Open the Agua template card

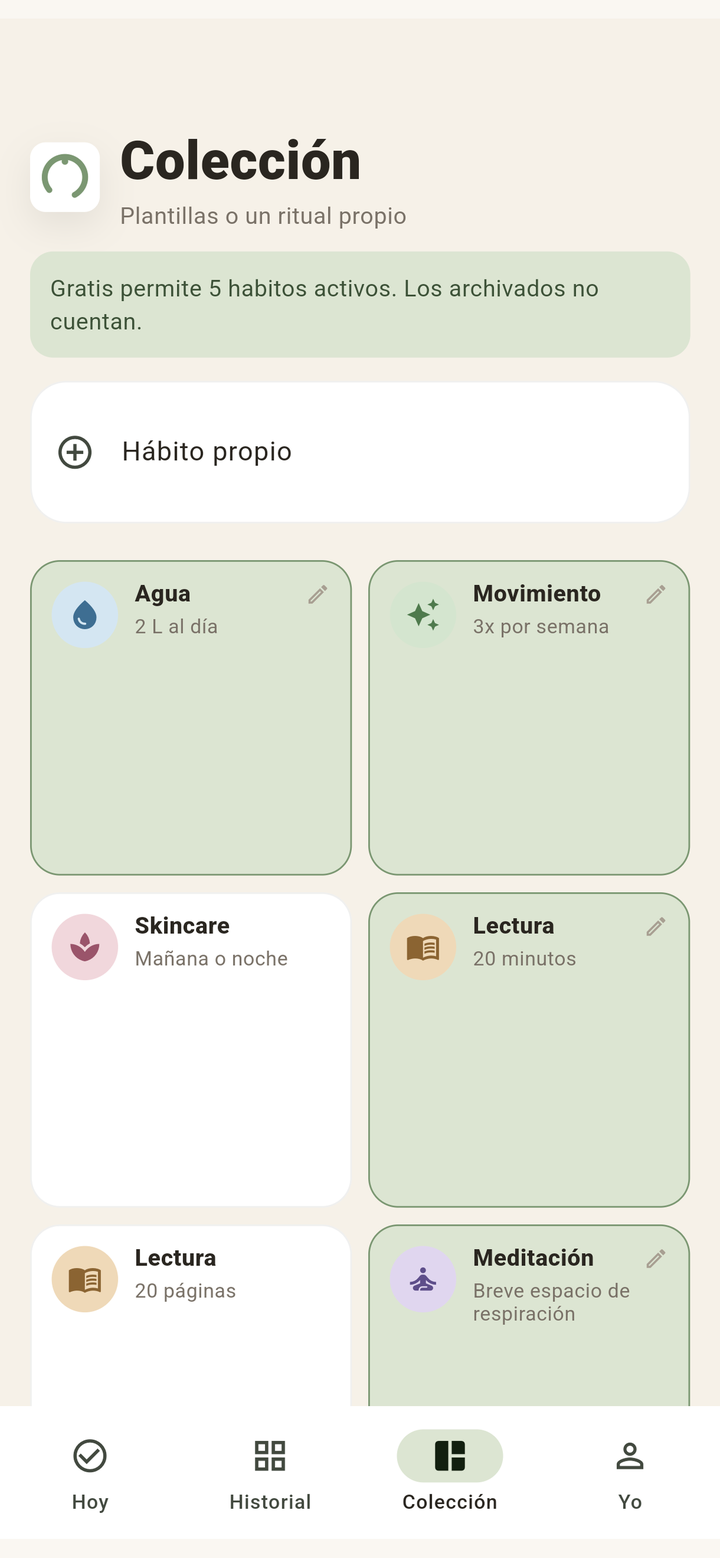[191, 718]
